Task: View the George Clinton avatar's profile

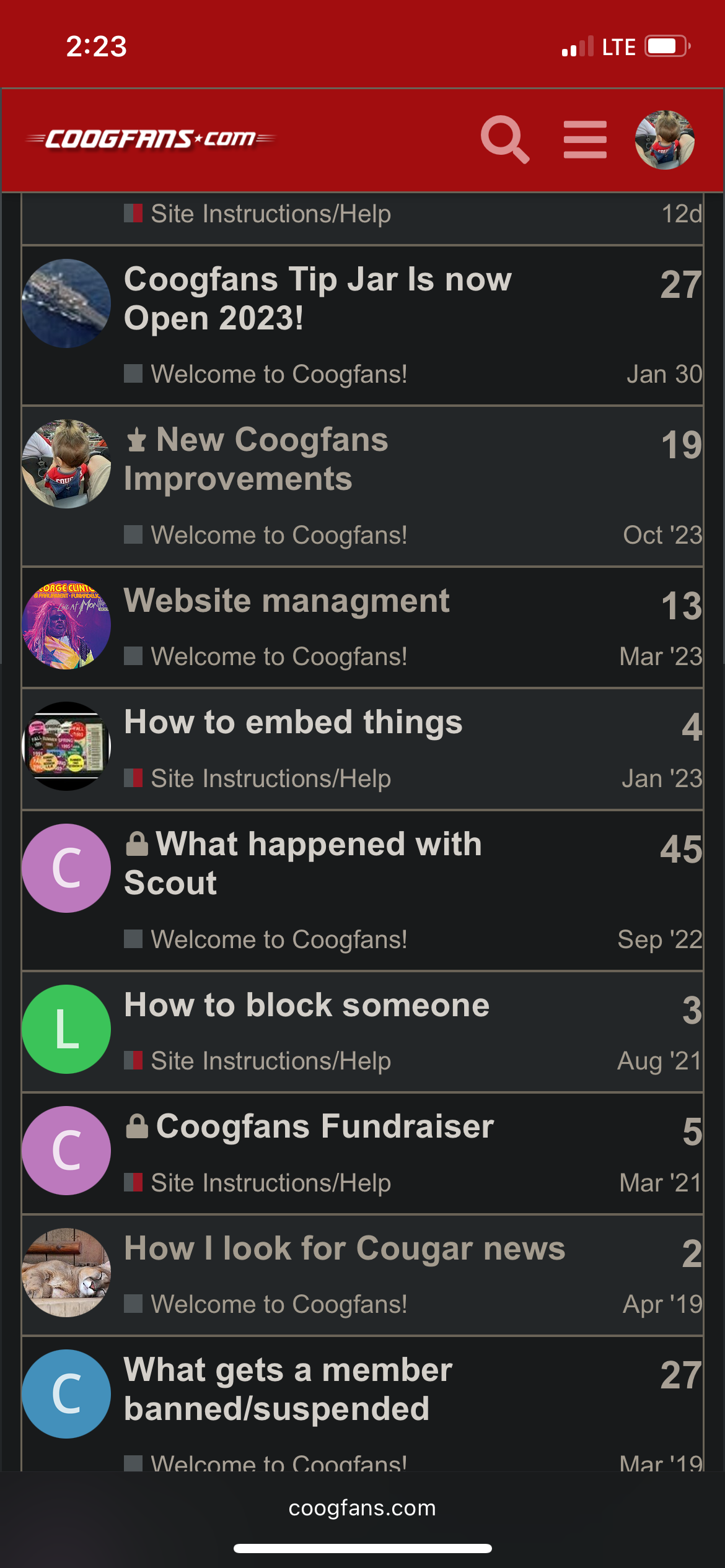Action: tap(66, 625)
